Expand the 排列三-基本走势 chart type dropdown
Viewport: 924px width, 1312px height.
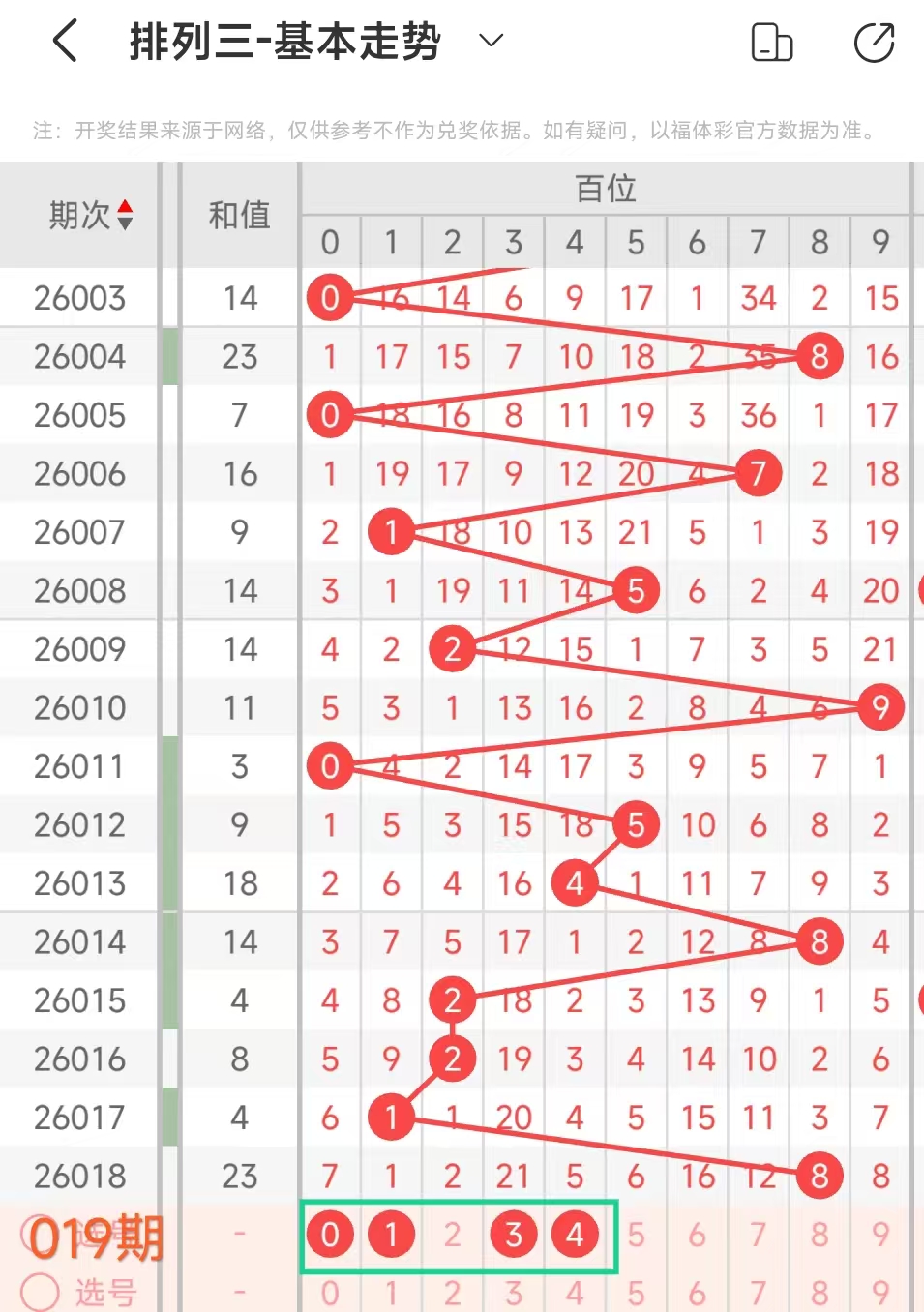[492, 41]
